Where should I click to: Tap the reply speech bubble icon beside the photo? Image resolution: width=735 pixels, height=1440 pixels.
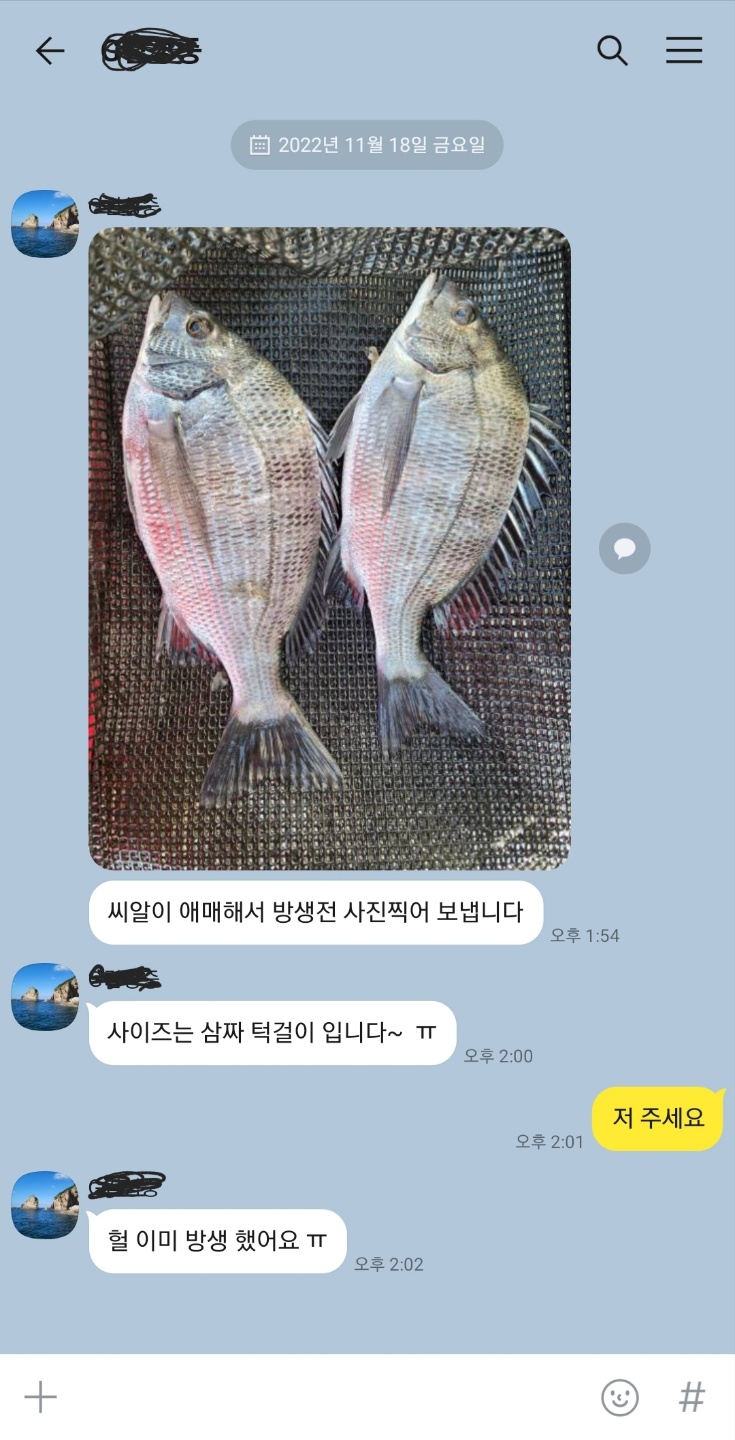(624, 548)
